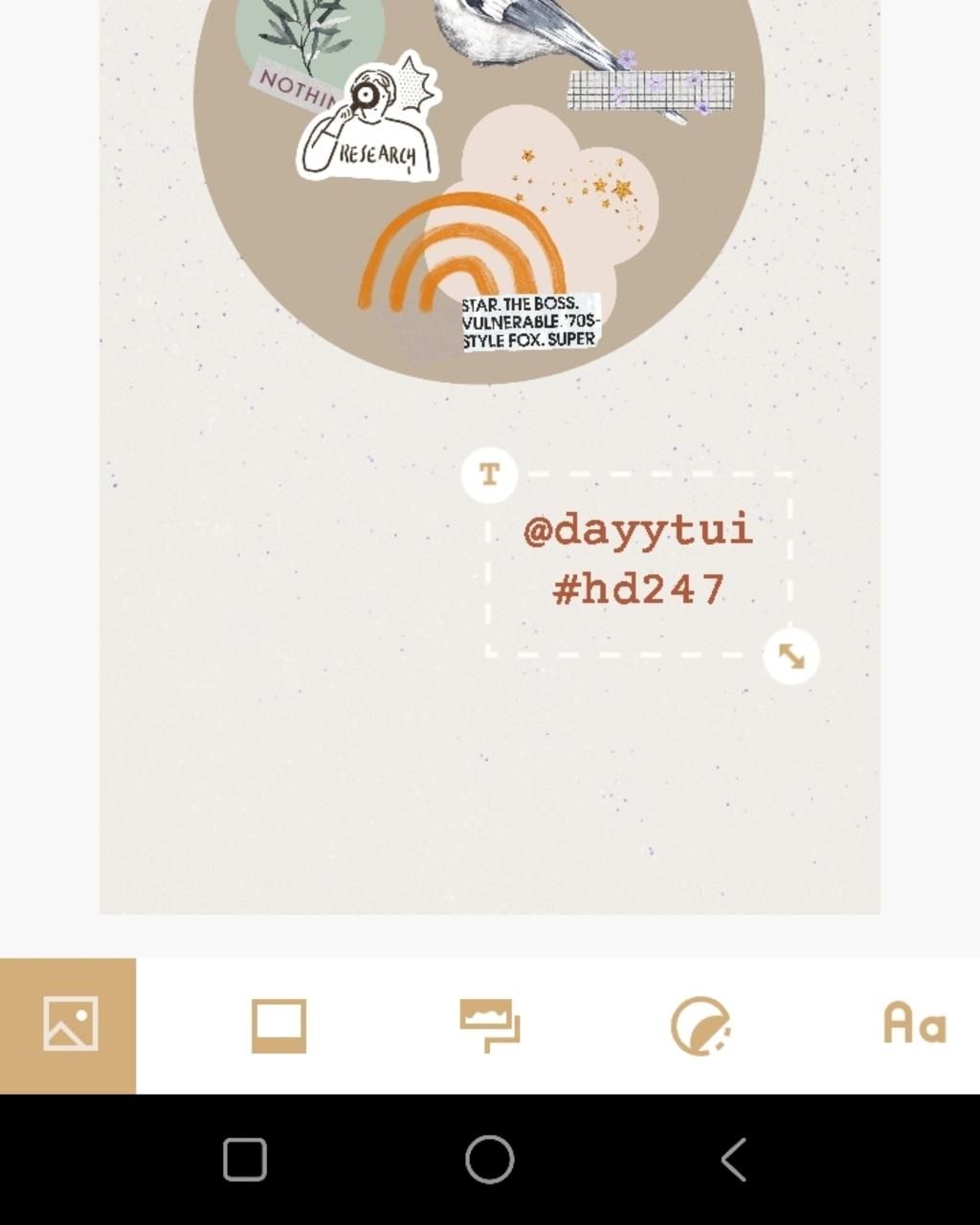Select the image tool in the toolbar
This screenshot has width=980, height=1225.
(x=69, y=1025)
